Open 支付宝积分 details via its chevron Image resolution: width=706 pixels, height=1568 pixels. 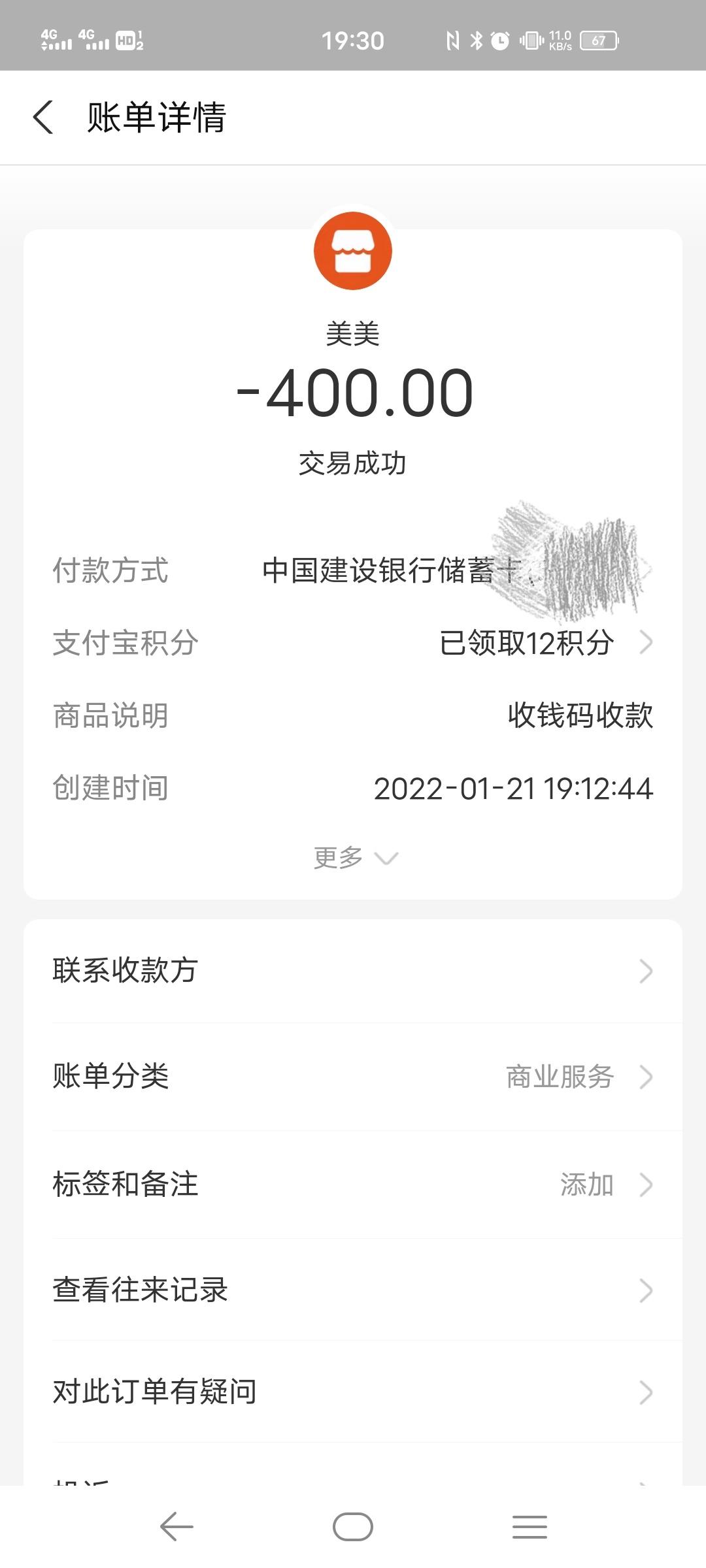(x=647, y=643)
